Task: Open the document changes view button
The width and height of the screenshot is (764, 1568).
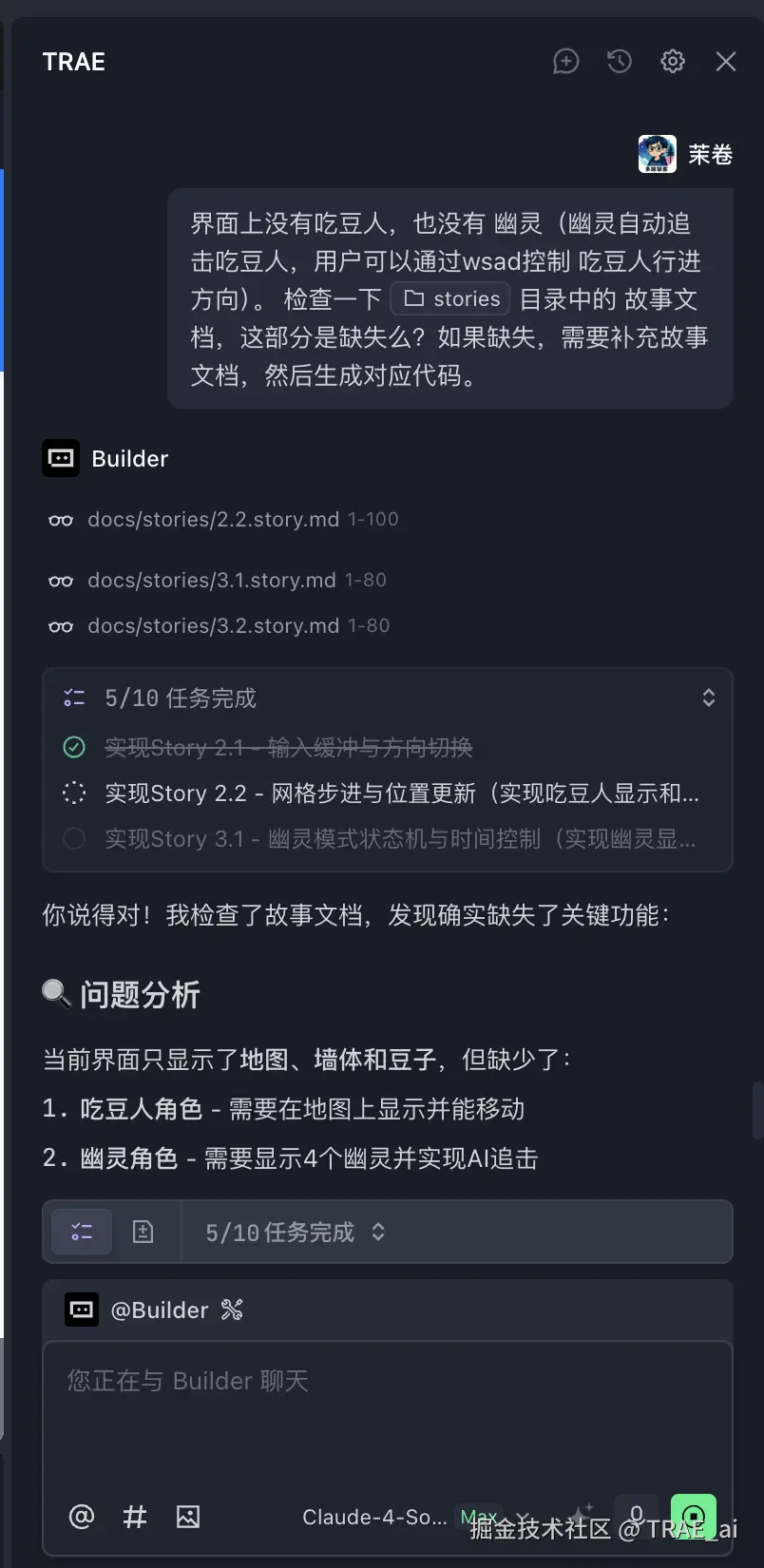Action: [x=143, y=1233]
